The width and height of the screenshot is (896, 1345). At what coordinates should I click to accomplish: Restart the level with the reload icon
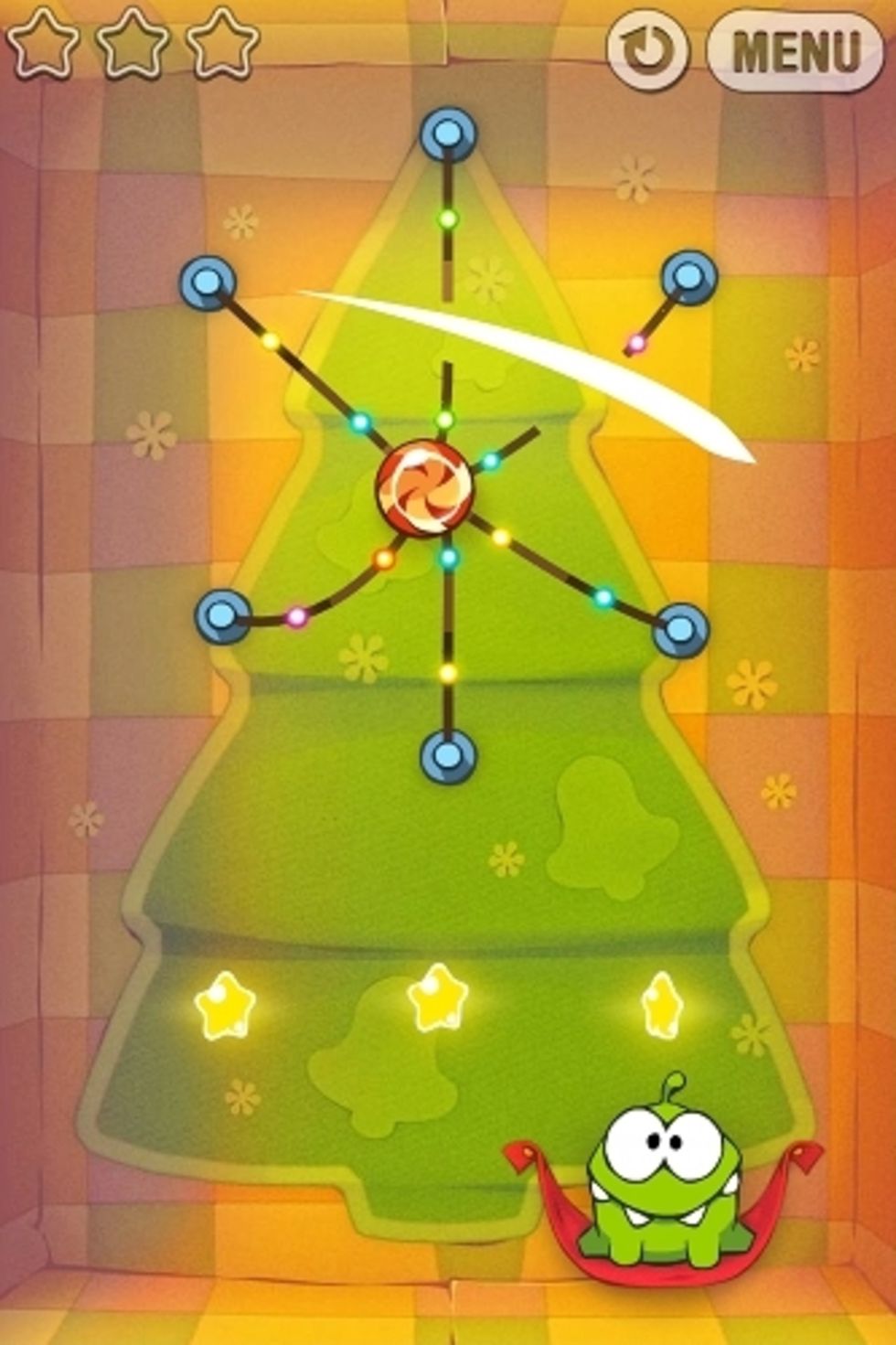(x=647, y=50)
